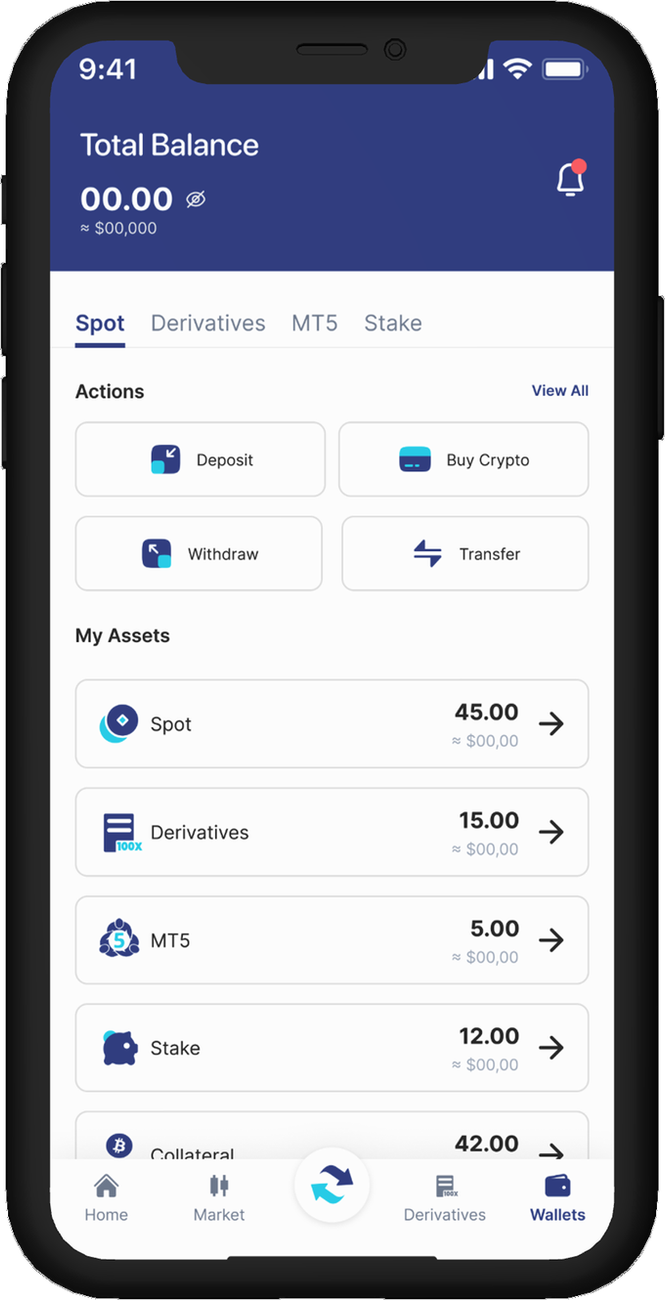Open the Derivatives asset card

pos(332,832)
